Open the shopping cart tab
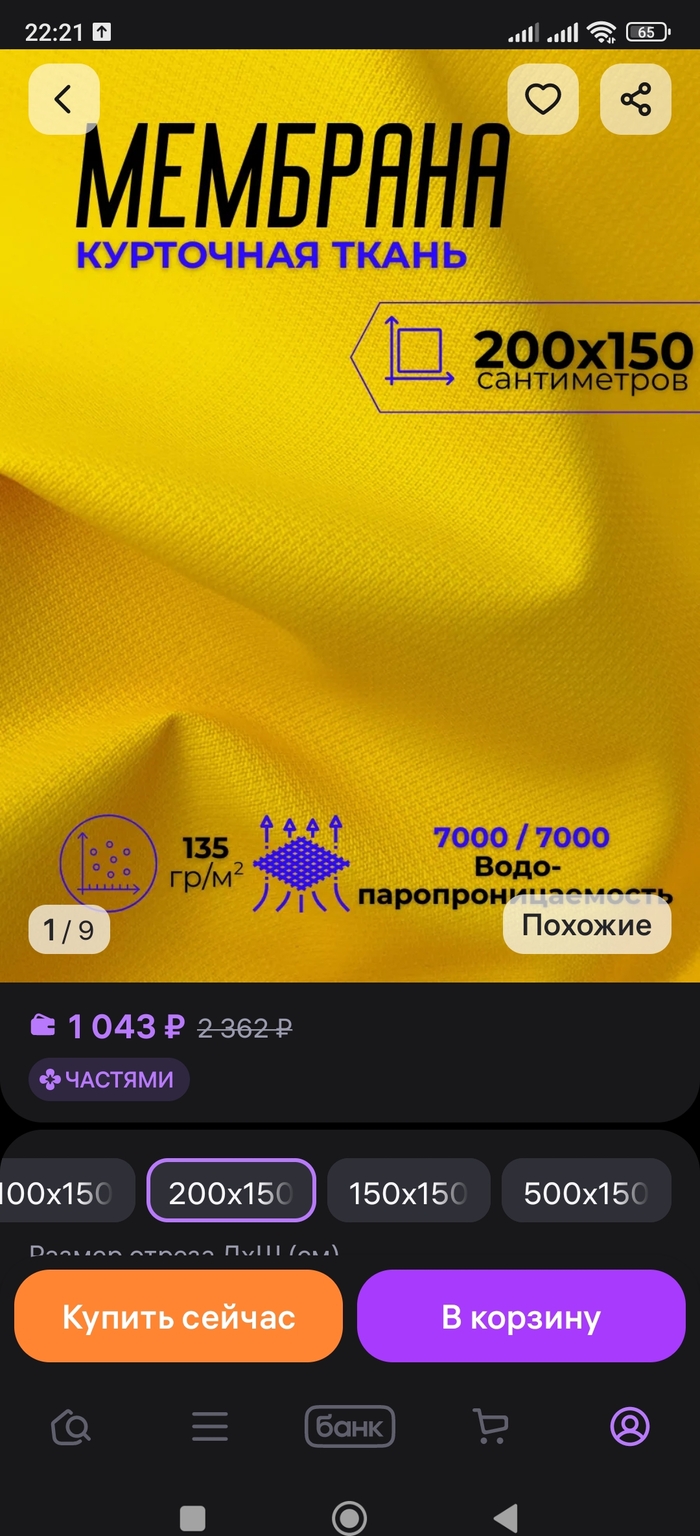Image resolution: width=700 pixels, height=1536 pixels. (489, 1427)
